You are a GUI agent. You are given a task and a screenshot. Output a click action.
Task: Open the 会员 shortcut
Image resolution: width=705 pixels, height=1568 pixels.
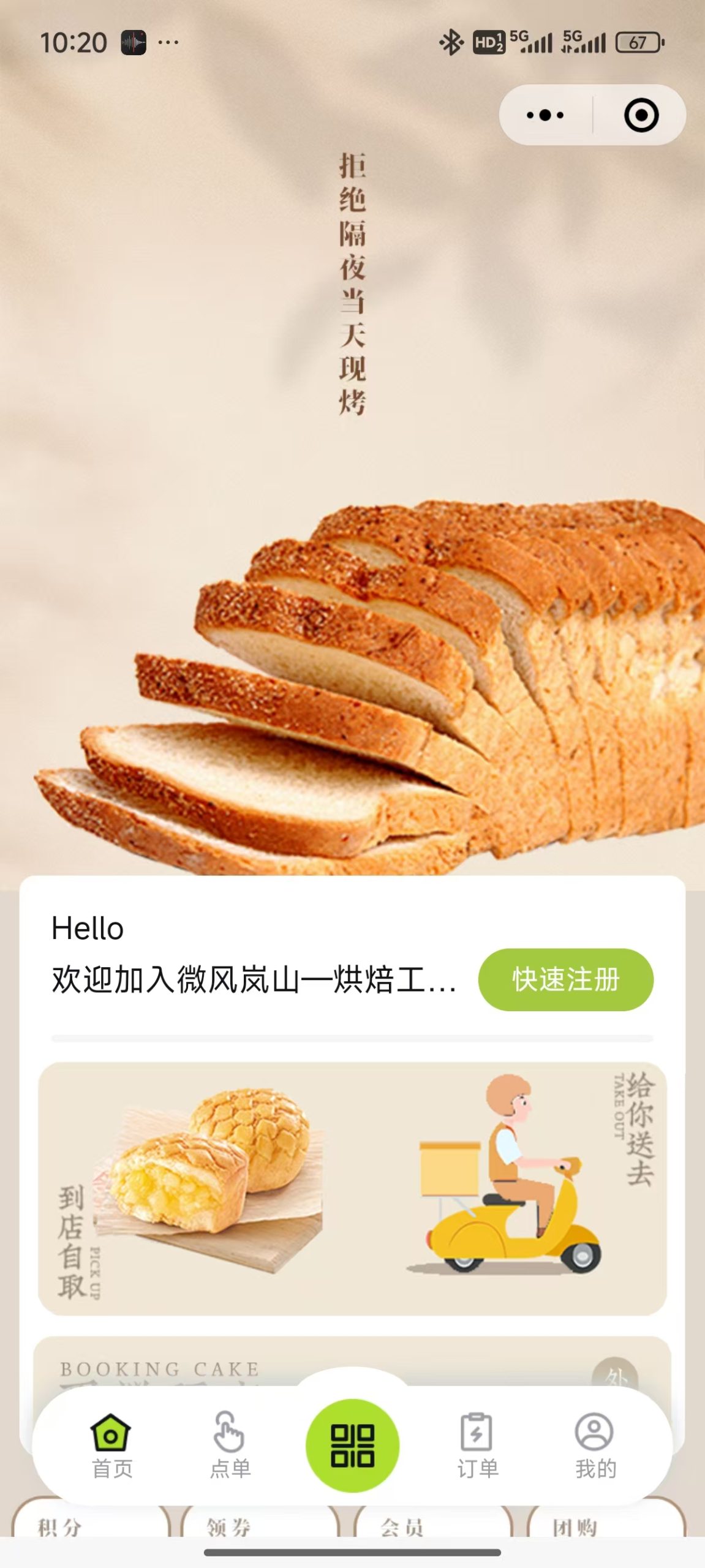(x=432, y=1526)
